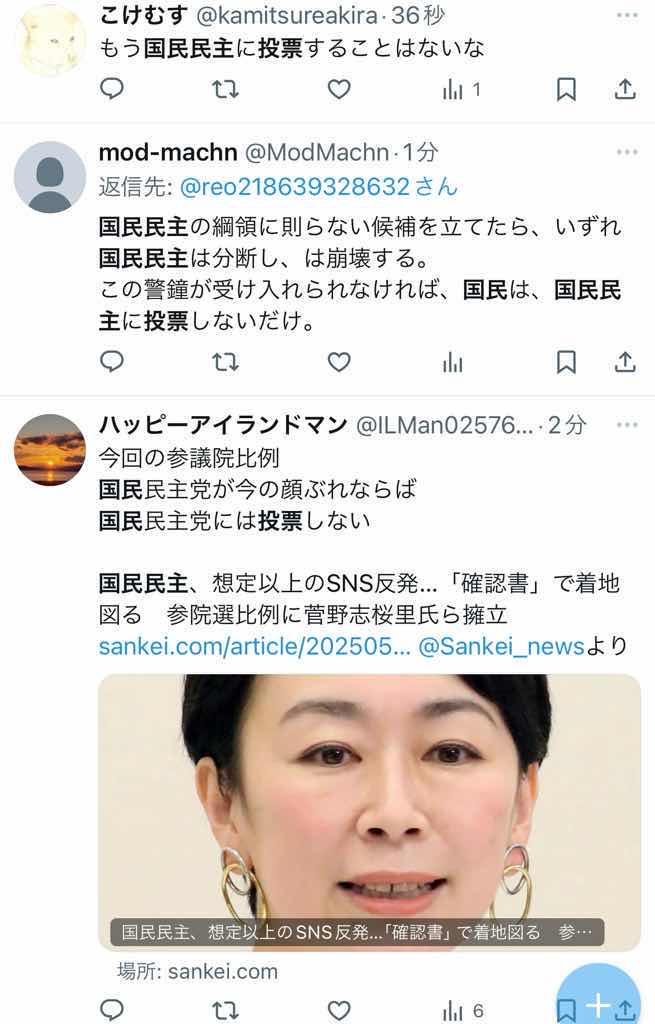Viewport: 655px width, 1024px height.
Task: Bookmark mod-machn's tweet
Action: 566,361
